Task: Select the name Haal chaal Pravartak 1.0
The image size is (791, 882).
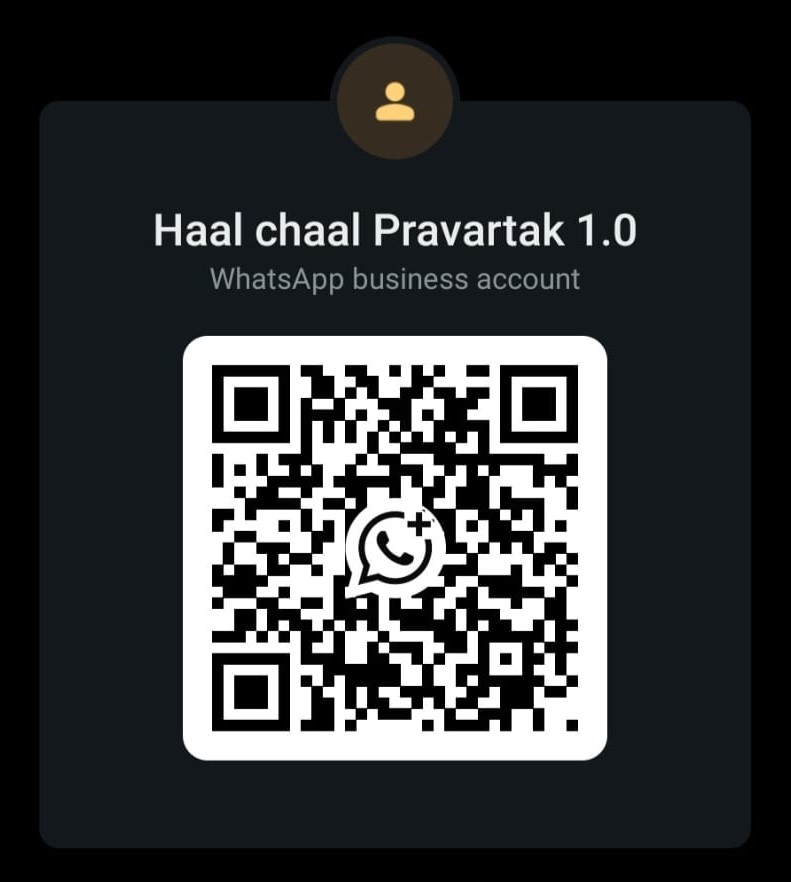Action: 395,229
